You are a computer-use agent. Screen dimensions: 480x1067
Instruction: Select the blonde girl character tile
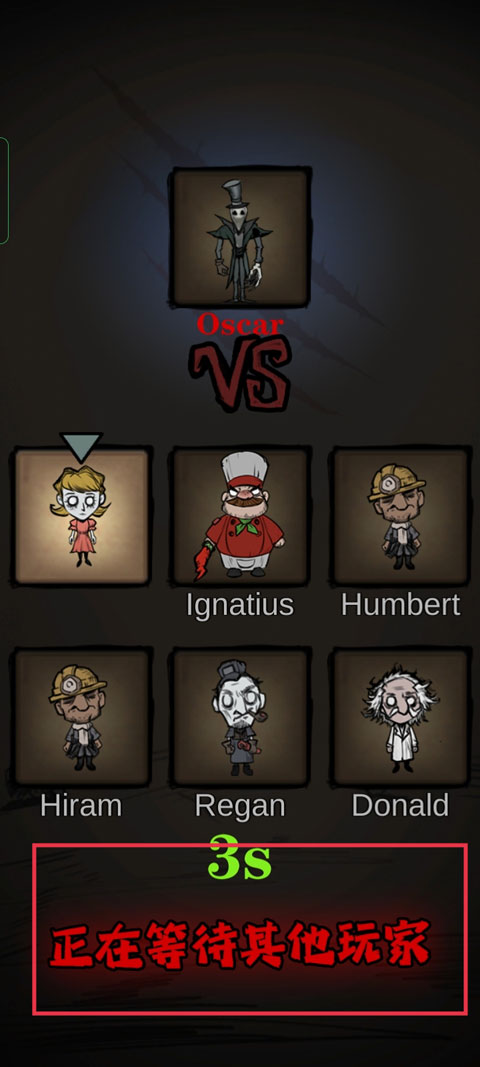coord(82,516)
